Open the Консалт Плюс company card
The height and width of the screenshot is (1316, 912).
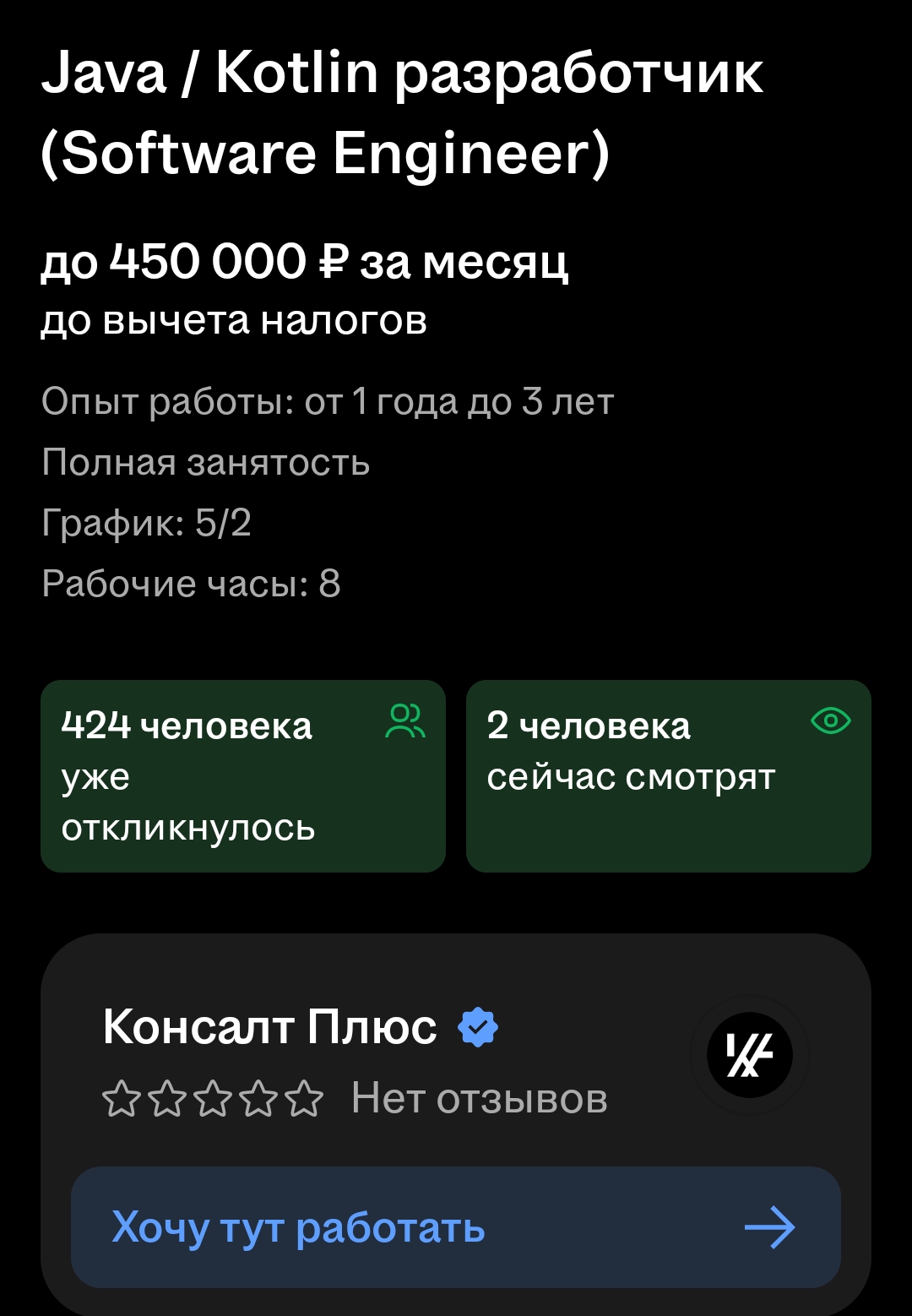coord(270,1028)
